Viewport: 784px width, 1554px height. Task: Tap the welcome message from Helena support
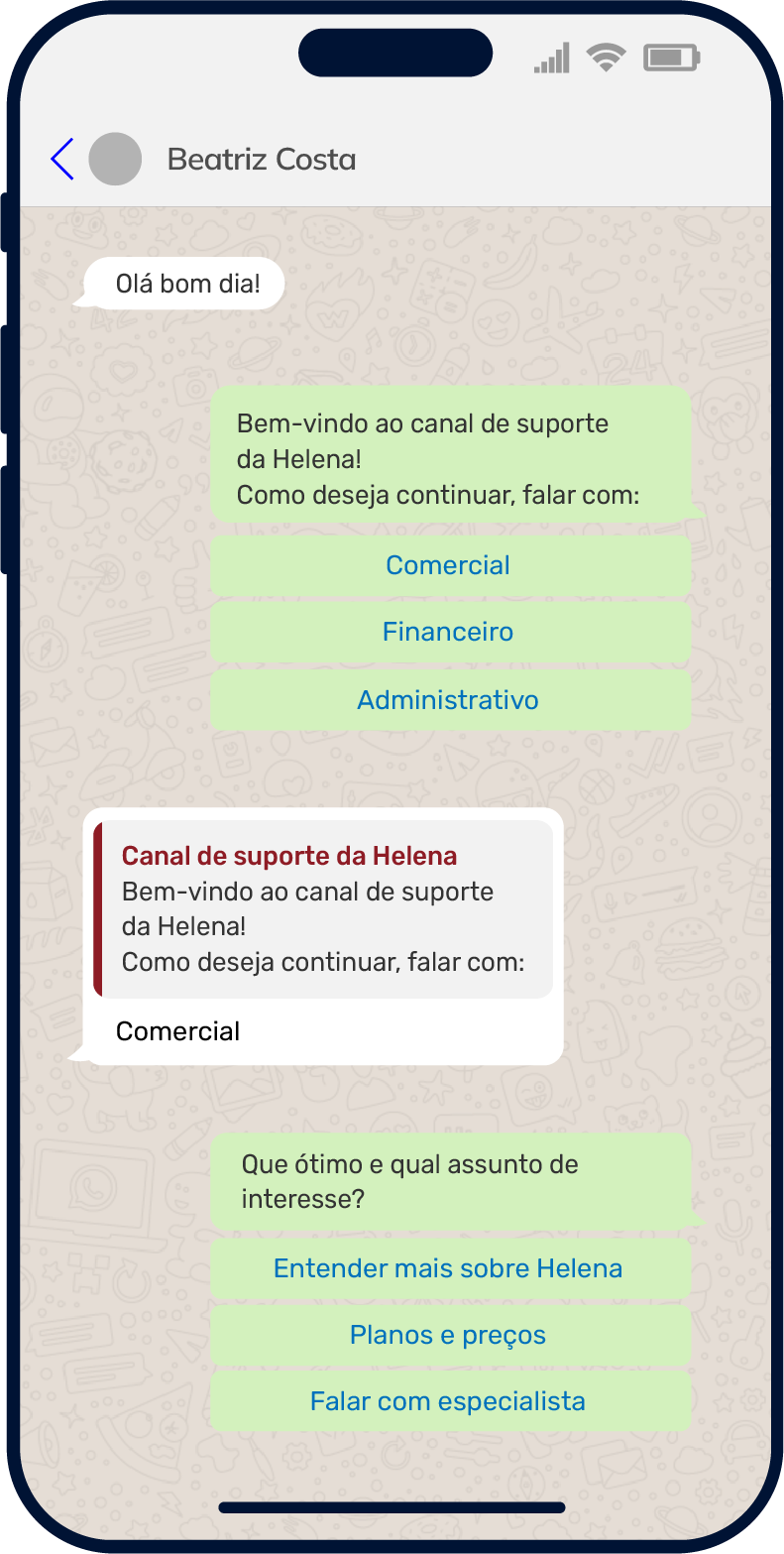448,458
